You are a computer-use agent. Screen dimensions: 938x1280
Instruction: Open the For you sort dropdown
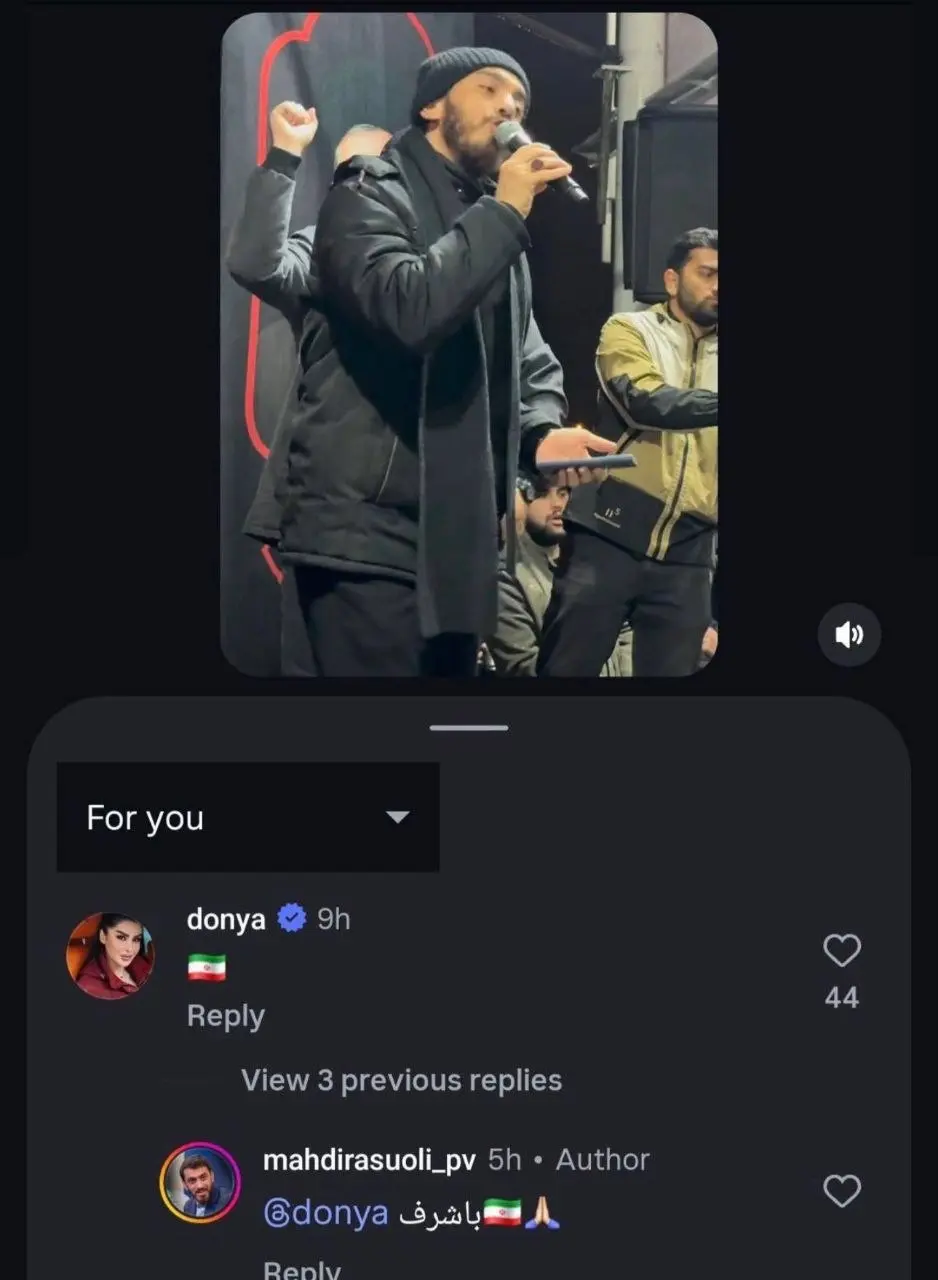click(247, 817)
